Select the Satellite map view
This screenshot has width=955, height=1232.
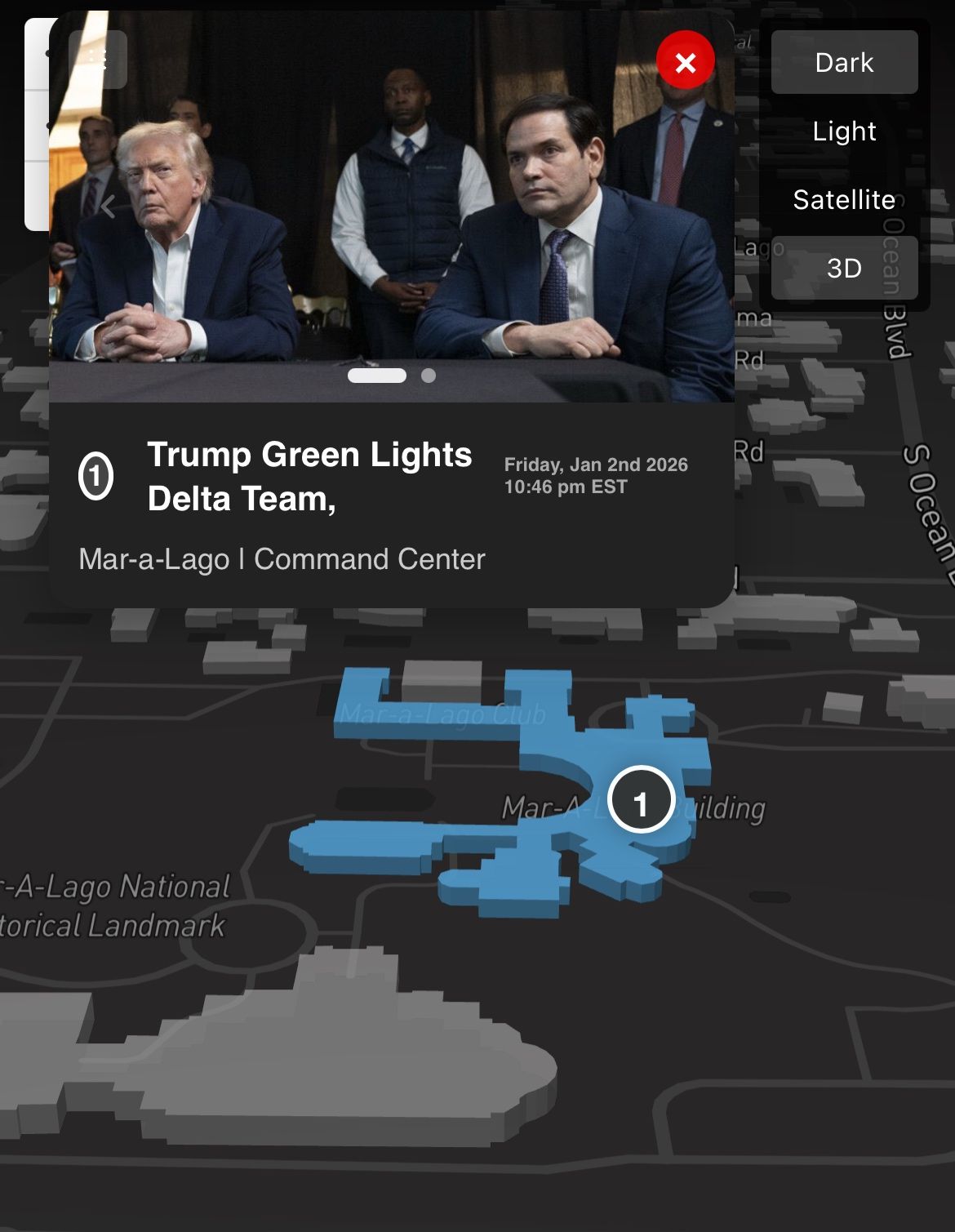coord(844,199)
